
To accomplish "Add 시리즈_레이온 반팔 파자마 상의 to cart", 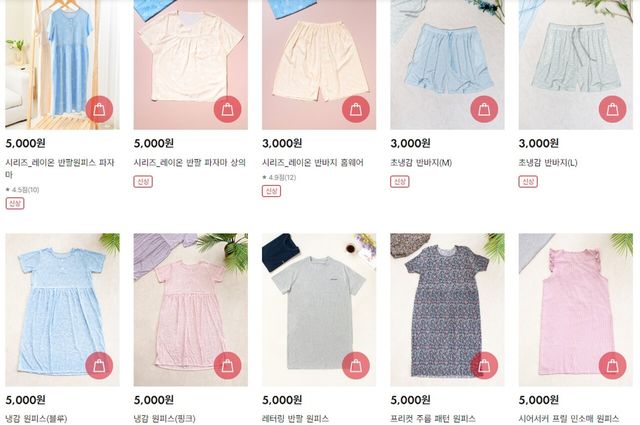I will coord(227,110).
